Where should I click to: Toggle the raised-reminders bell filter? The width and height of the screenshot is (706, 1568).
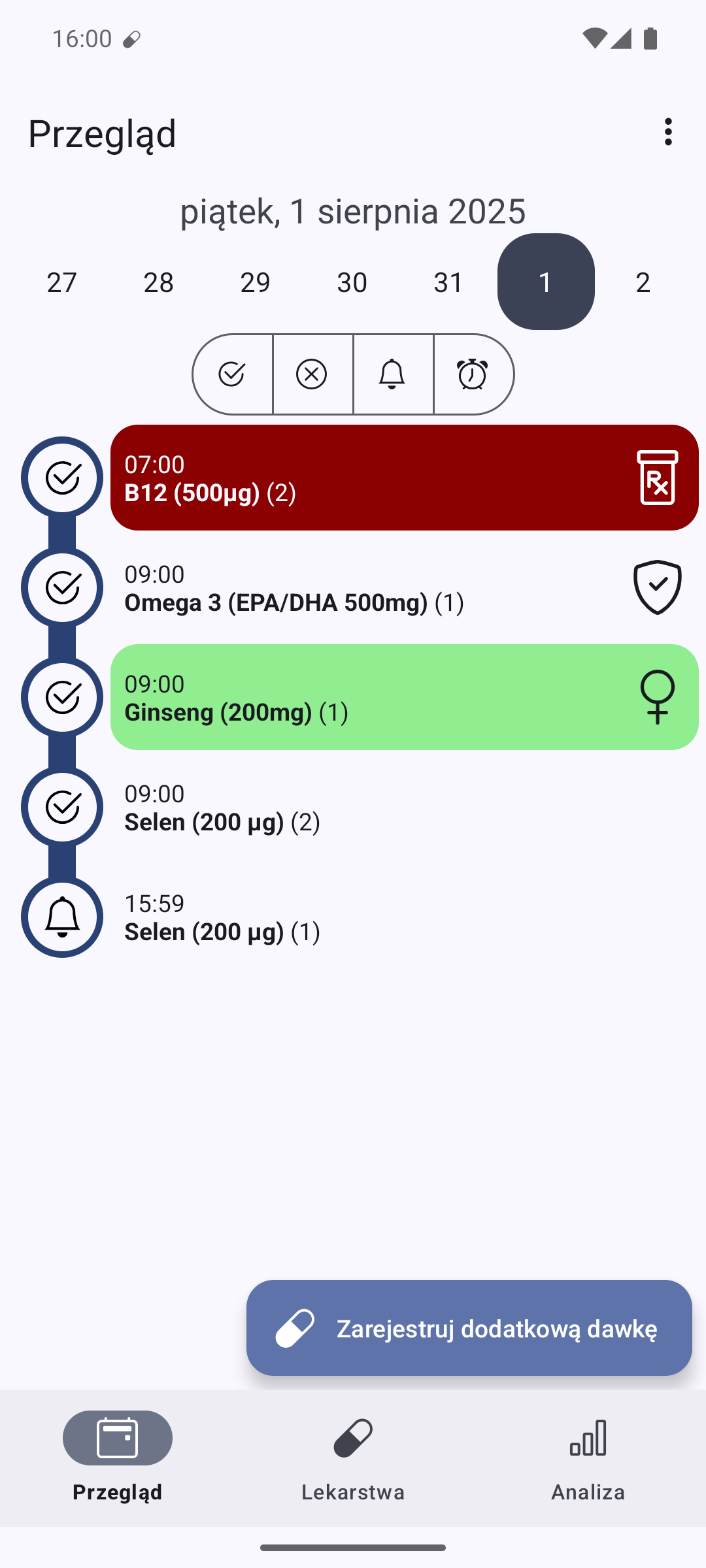pos(393,374)
